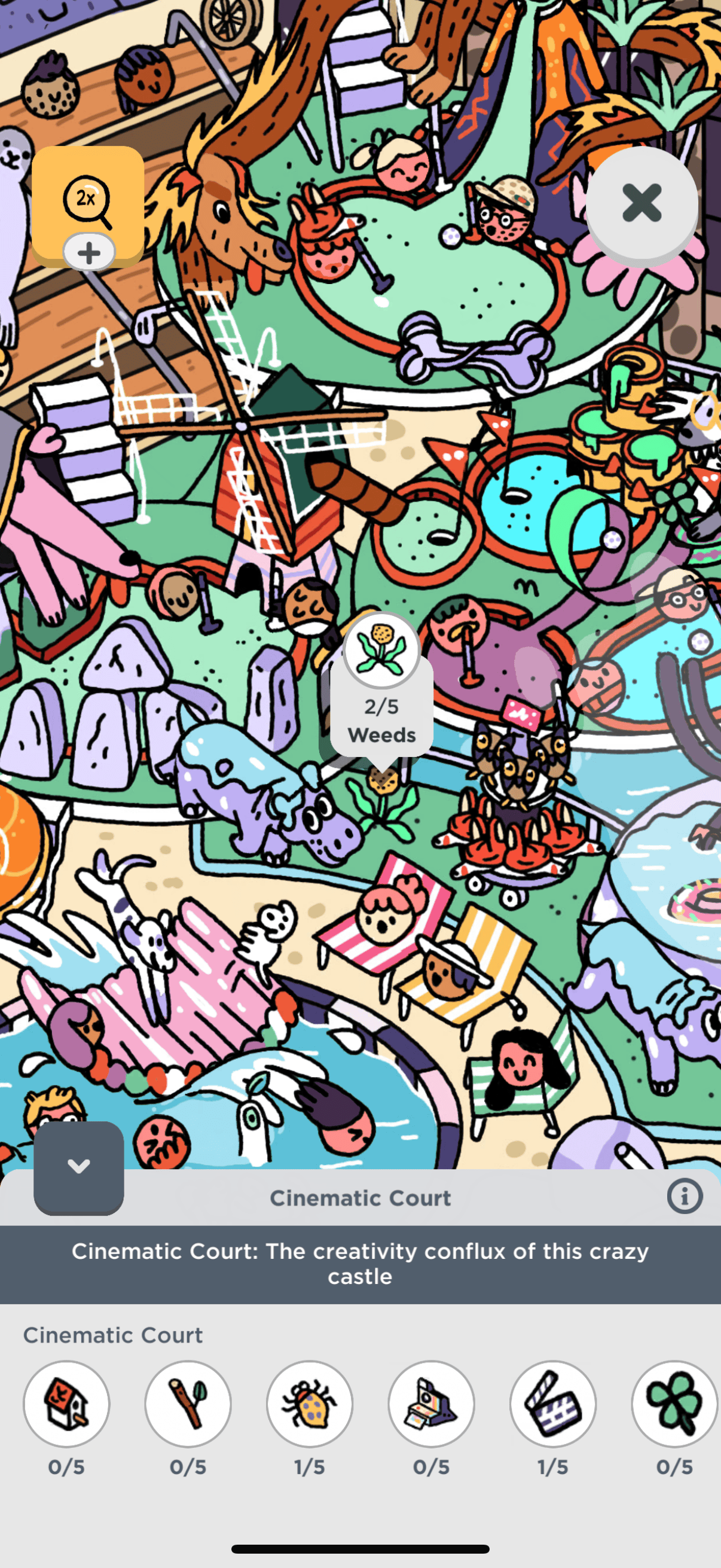Open the Cinematic Court info icon
The image size is (721, 1568).
[685, 1196]
